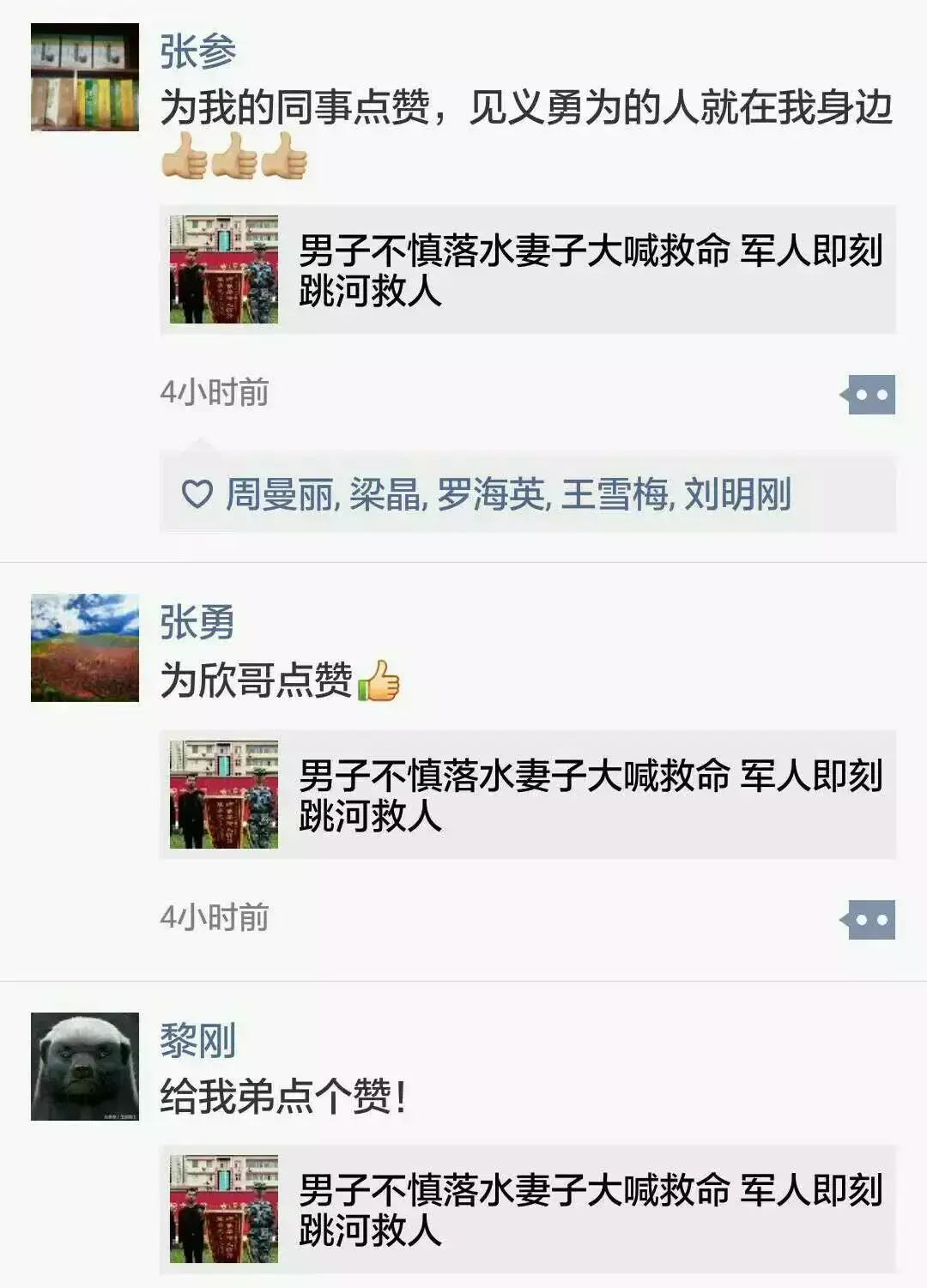View 梁晶's profile from likes
Screen dimensions: 927x1288
point(385,495)
